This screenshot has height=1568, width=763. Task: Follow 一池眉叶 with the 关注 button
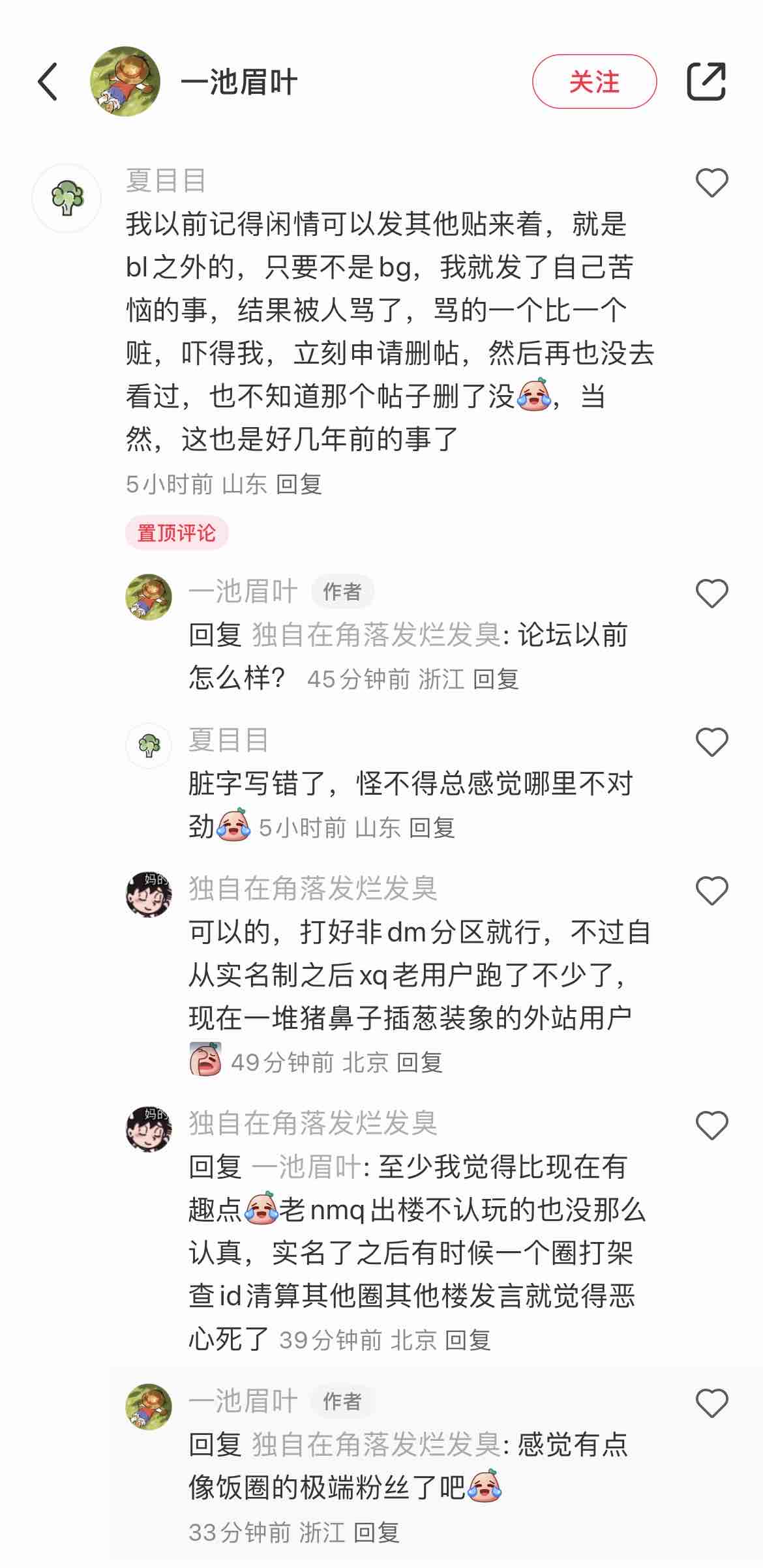coord(594,82)
